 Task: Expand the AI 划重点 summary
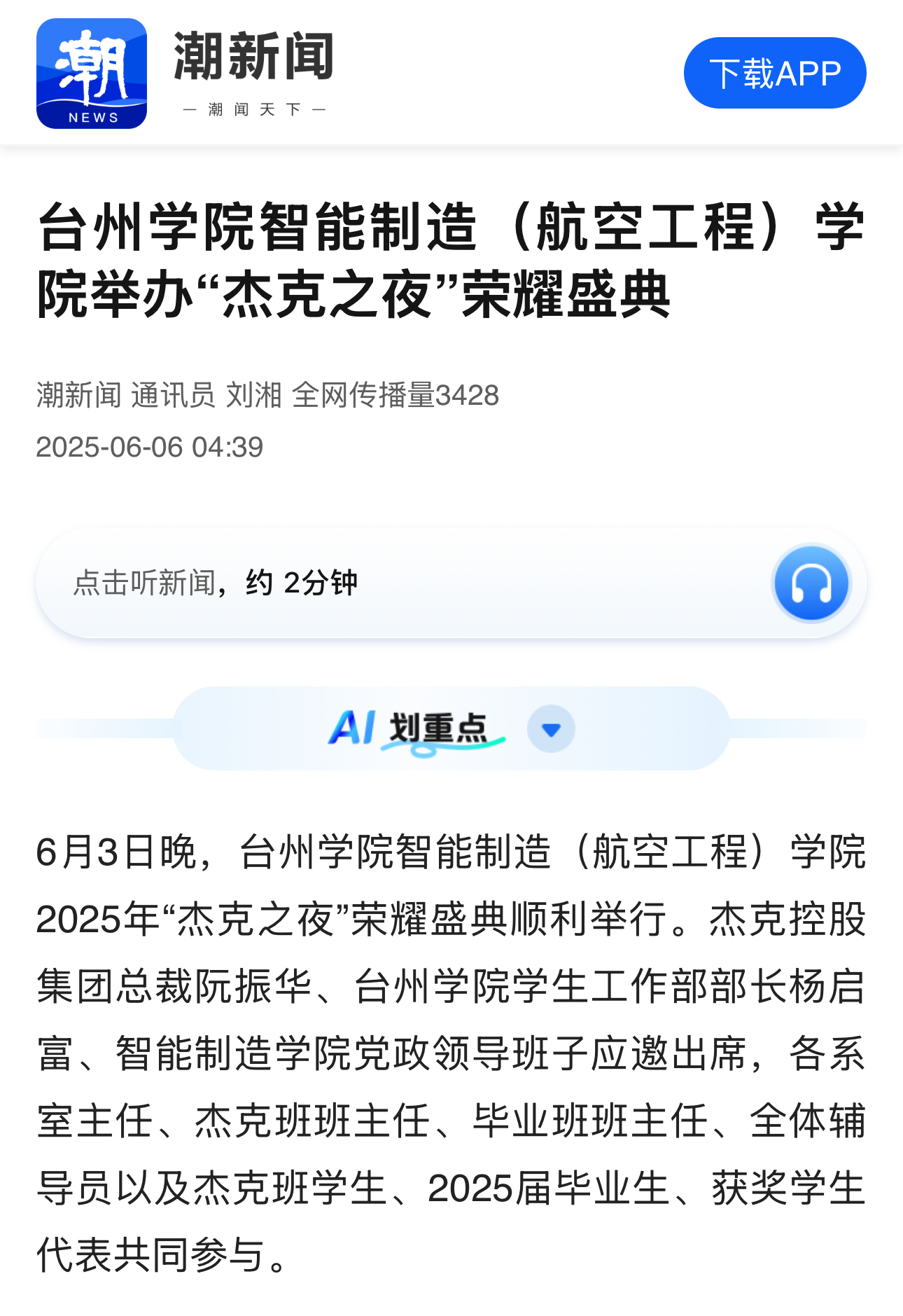pyautogui.click(x=551, y=729)
